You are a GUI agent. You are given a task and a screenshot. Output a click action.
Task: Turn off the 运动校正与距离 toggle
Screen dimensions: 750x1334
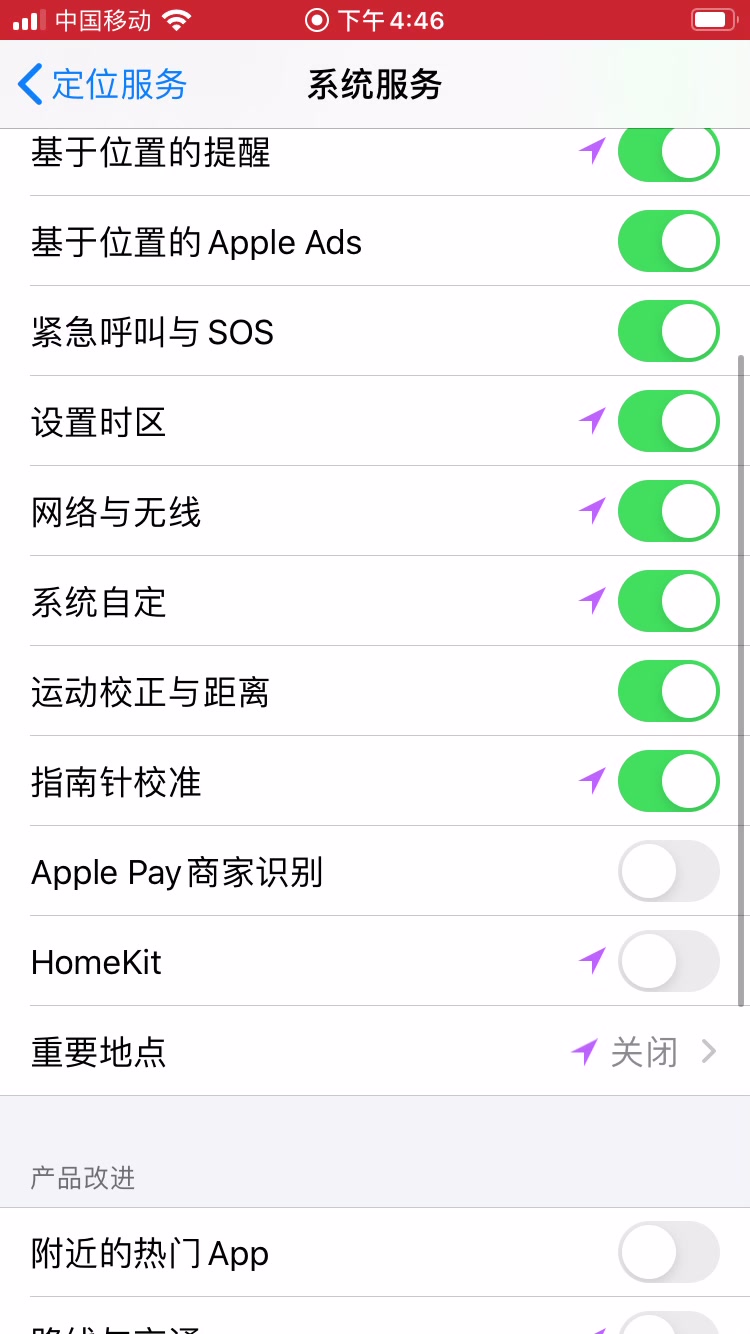point(668,691)
